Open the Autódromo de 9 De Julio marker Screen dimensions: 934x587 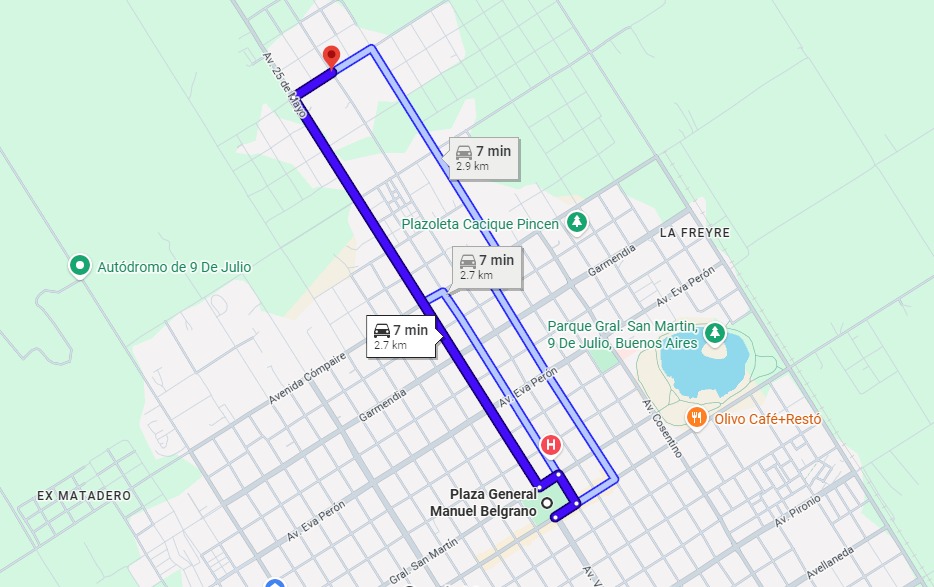click(79, 266)
